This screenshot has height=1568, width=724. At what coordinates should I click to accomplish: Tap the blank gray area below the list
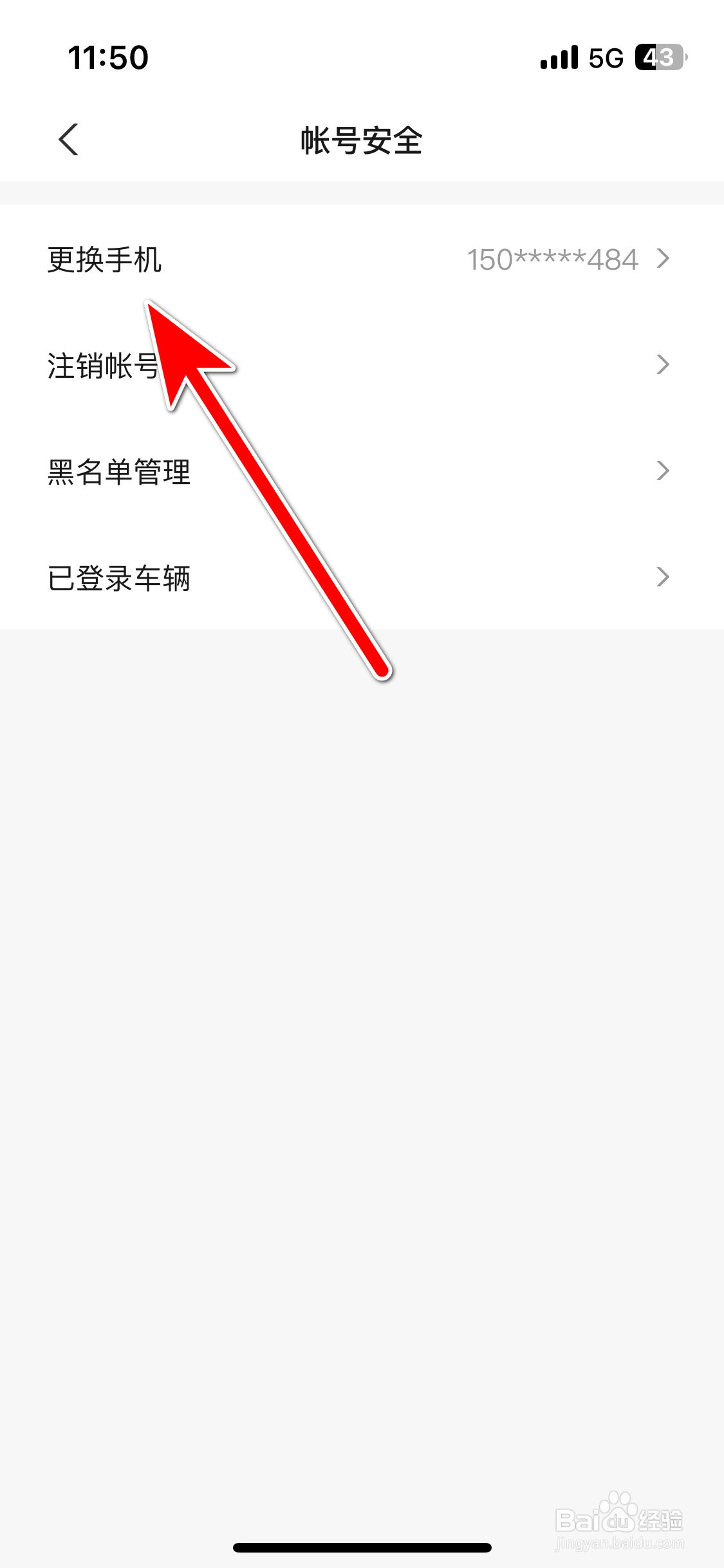point(362,966)
